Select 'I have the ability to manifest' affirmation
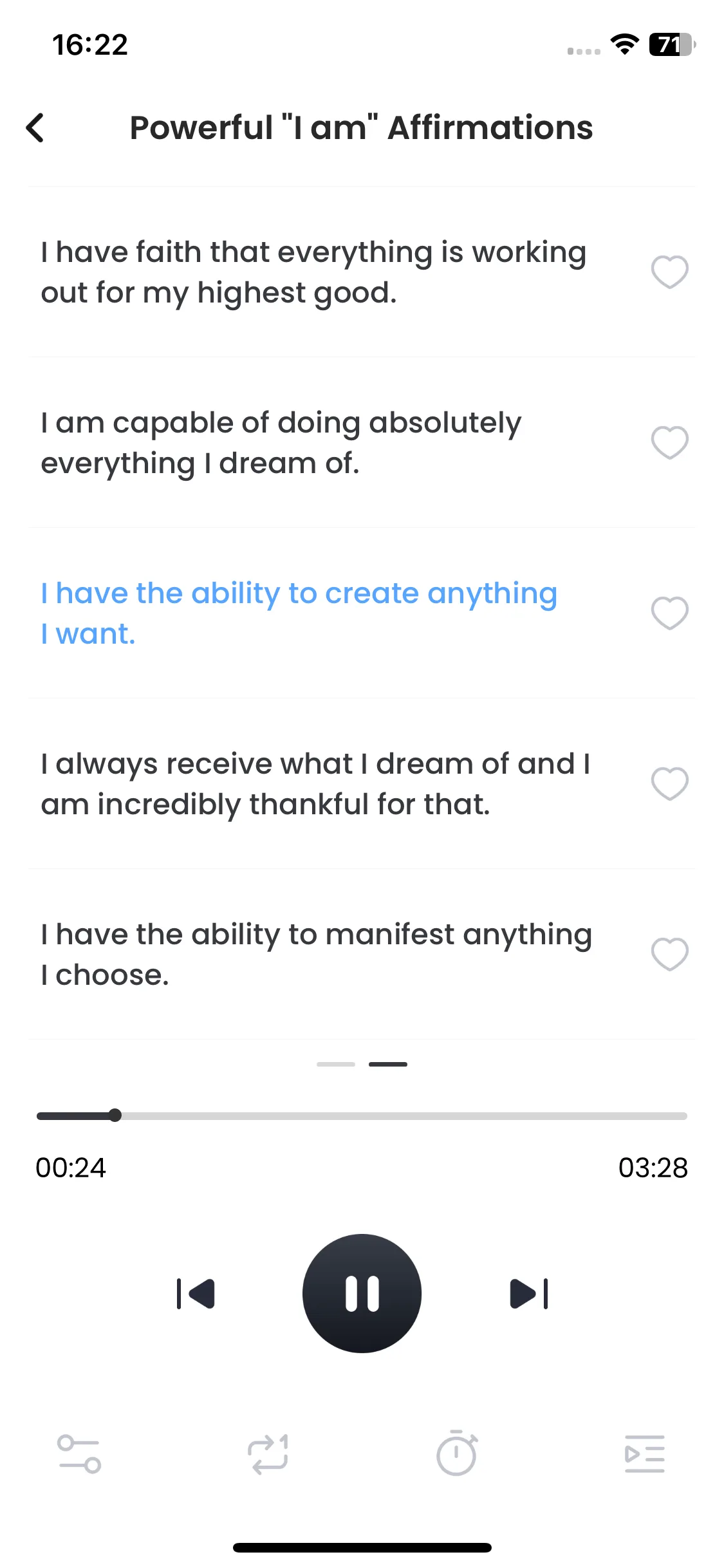This screenshot has height=1568, width=724. click(x=315, y=954)
